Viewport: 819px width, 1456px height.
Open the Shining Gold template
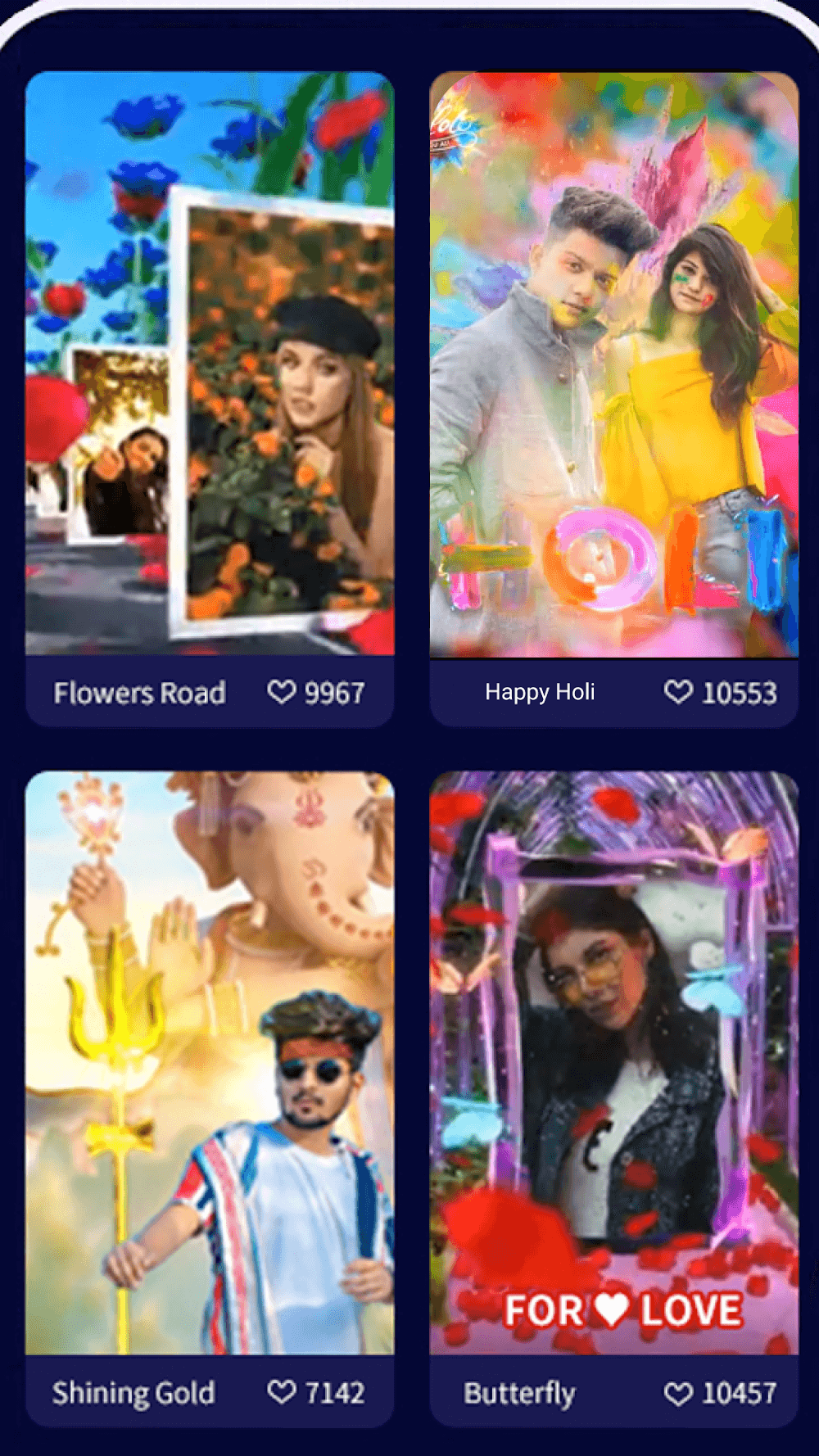coord(210,1063)
